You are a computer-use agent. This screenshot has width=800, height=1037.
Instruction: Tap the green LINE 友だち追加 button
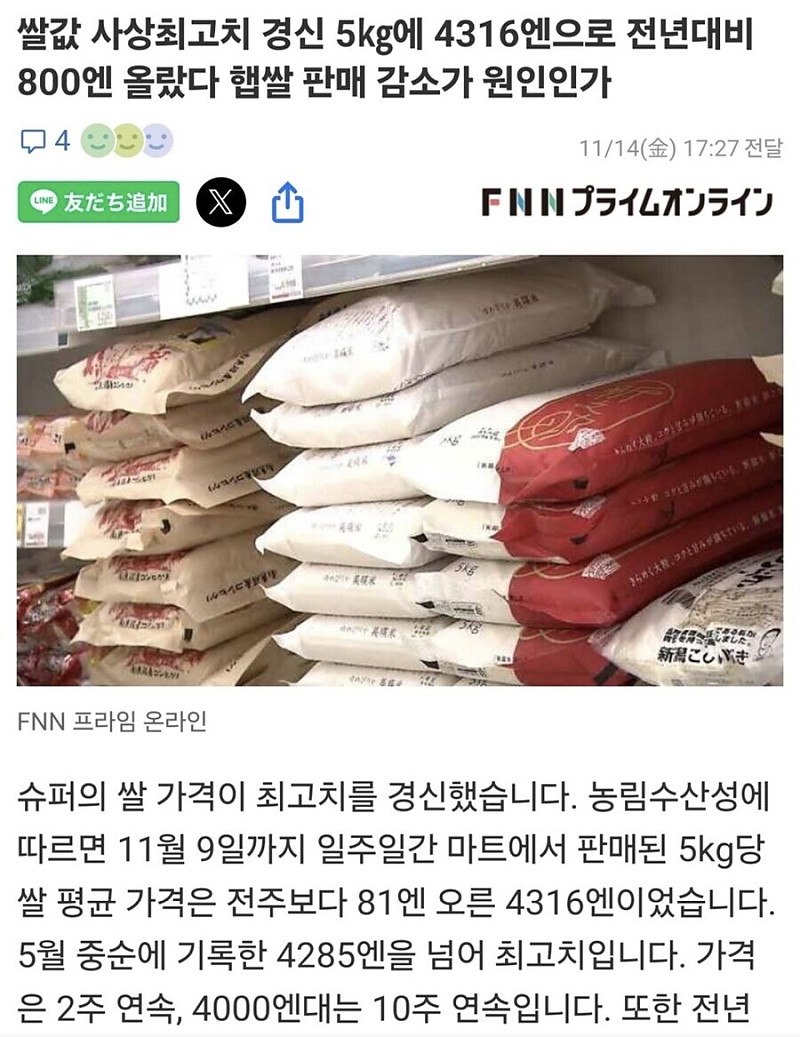tap(98, 202)
